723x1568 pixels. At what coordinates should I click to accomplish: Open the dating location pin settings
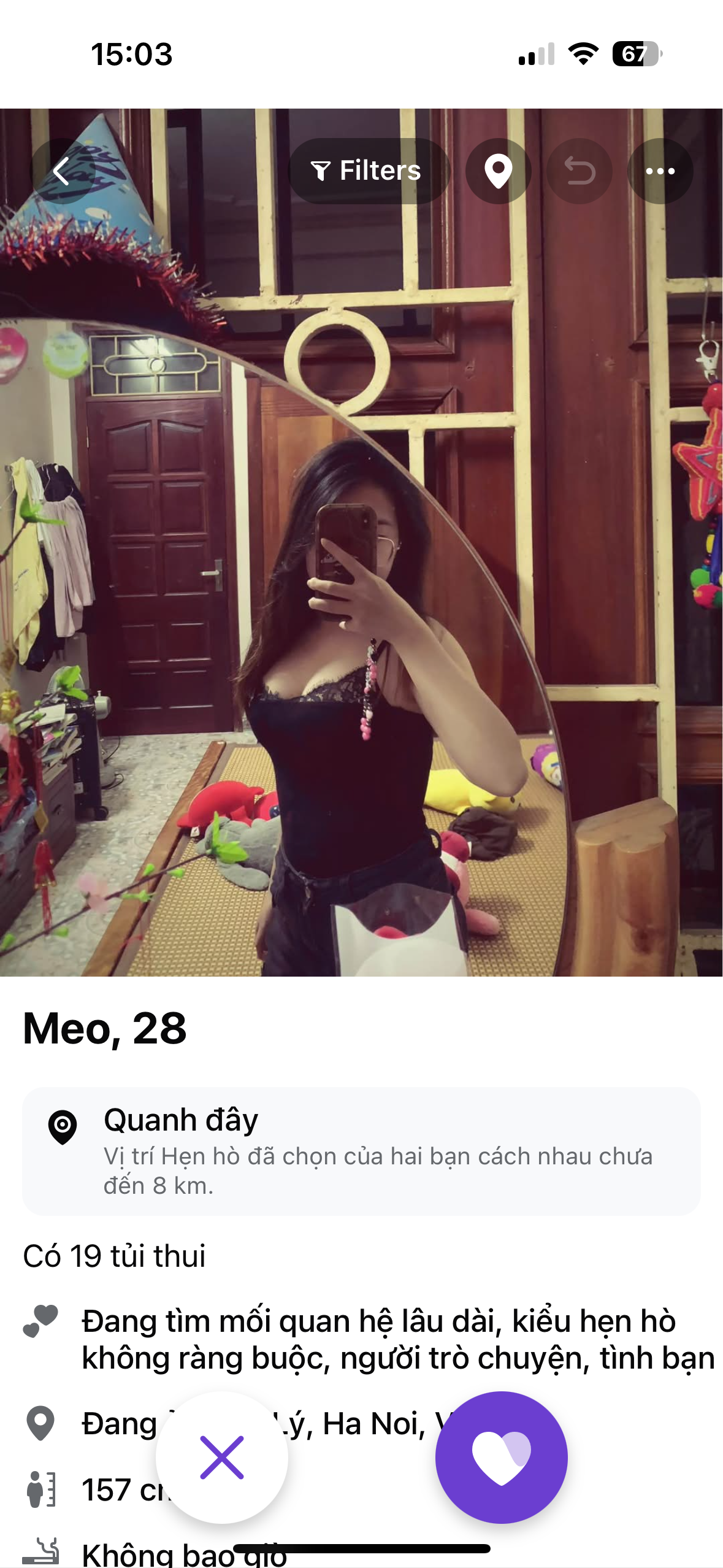point(498,171)
